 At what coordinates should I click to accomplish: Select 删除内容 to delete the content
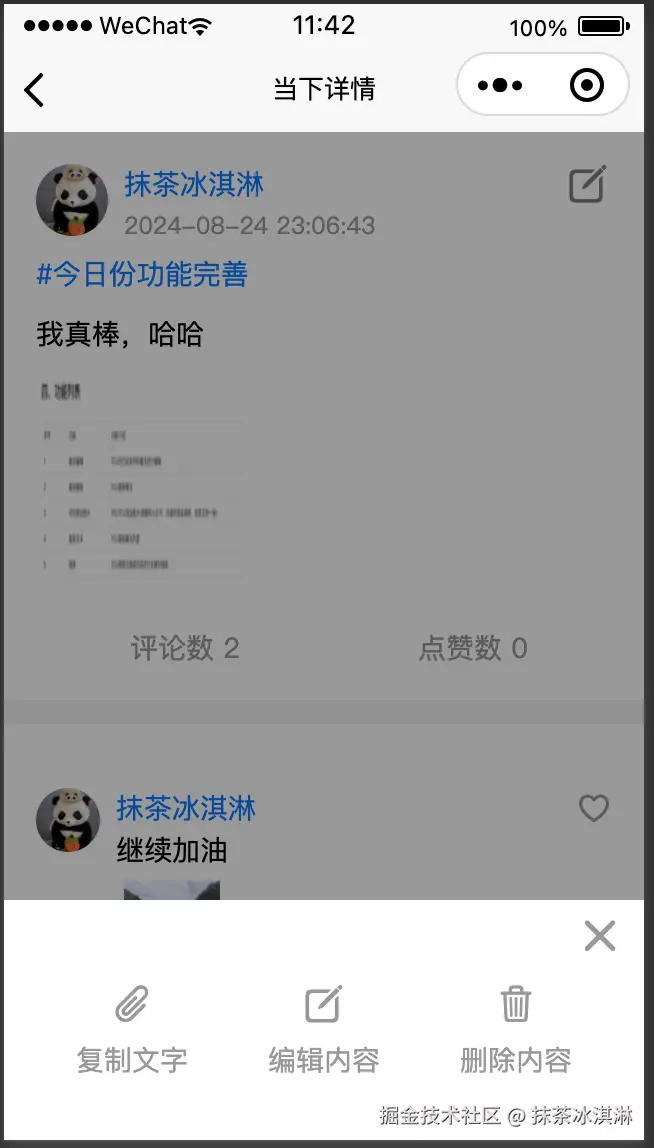pyautogui.click(x=515, y=1028)
